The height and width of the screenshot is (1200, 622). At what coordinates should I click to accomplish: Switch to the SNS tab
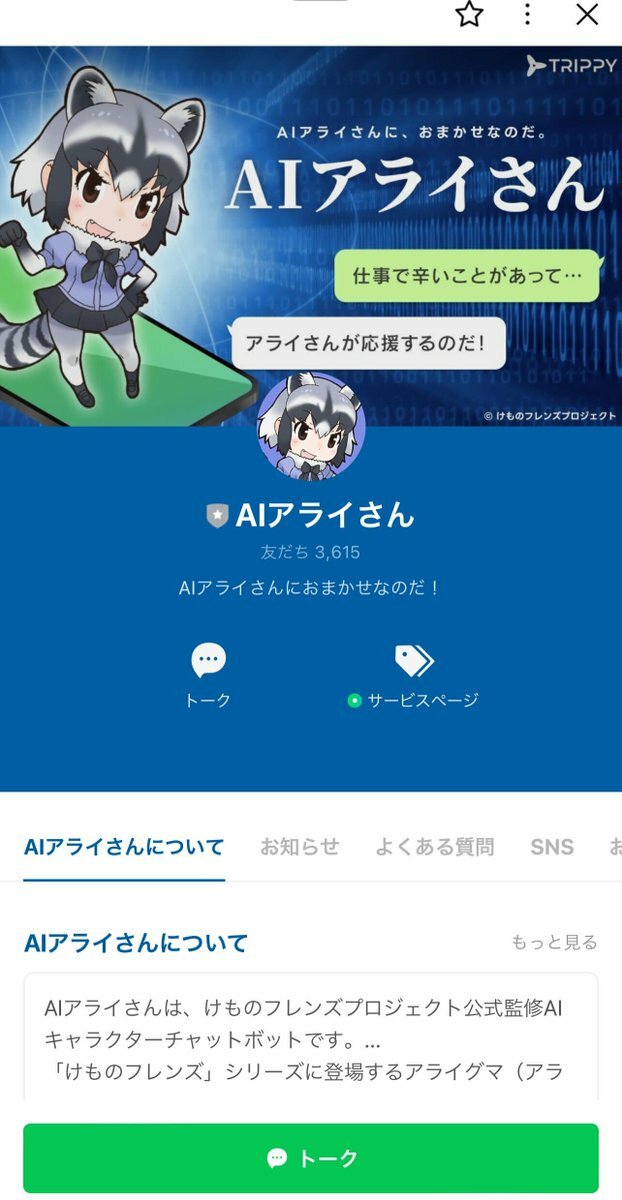point(552,847)
